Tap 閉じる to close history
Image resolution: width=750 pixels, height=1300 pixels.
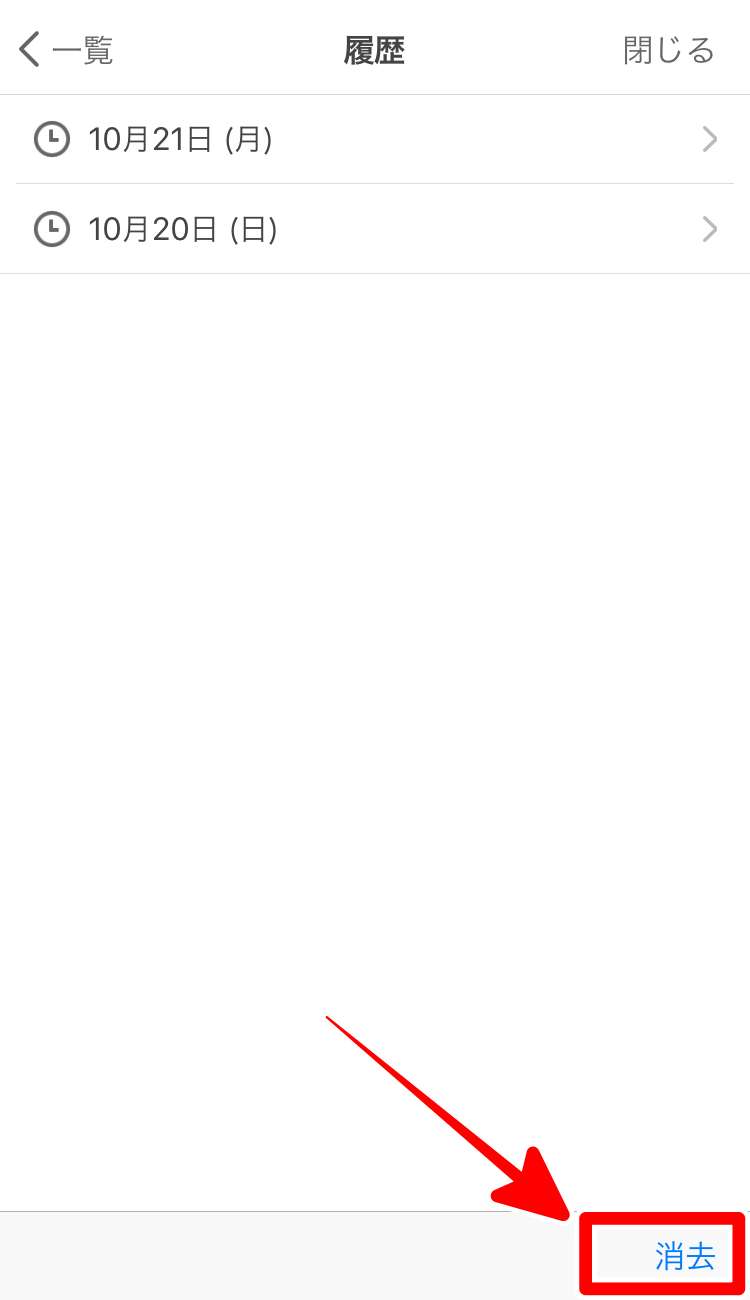(668, 49)
